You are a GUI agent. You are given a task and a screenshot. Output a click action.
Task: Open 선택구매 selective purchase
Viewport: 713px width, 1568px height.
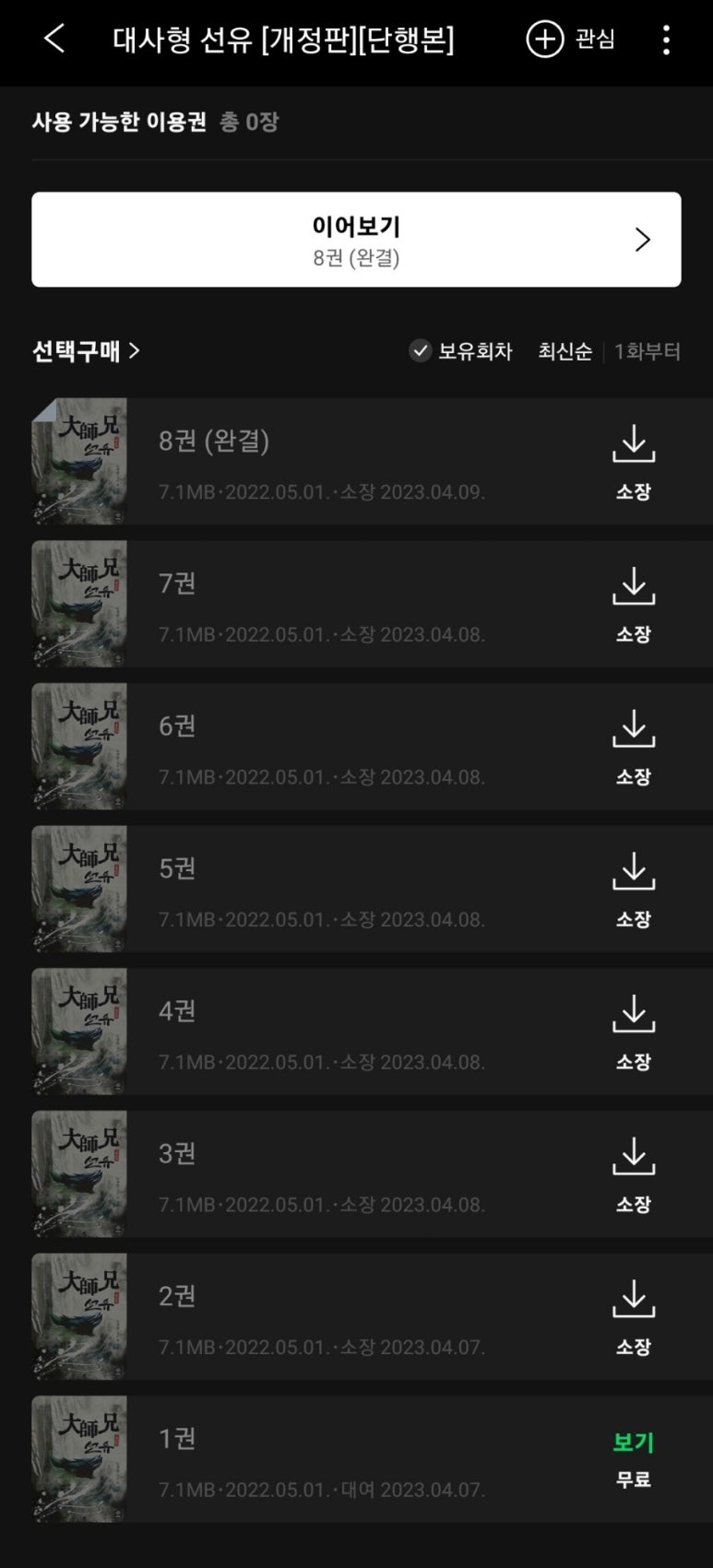pos(86,350)
